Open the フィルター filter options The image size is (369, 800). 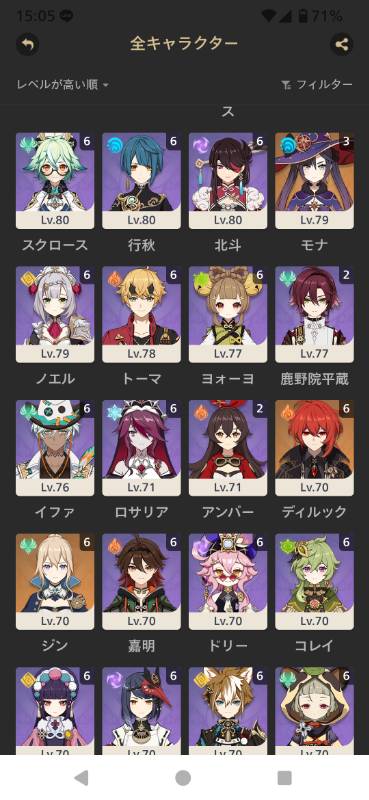(316, 85)
